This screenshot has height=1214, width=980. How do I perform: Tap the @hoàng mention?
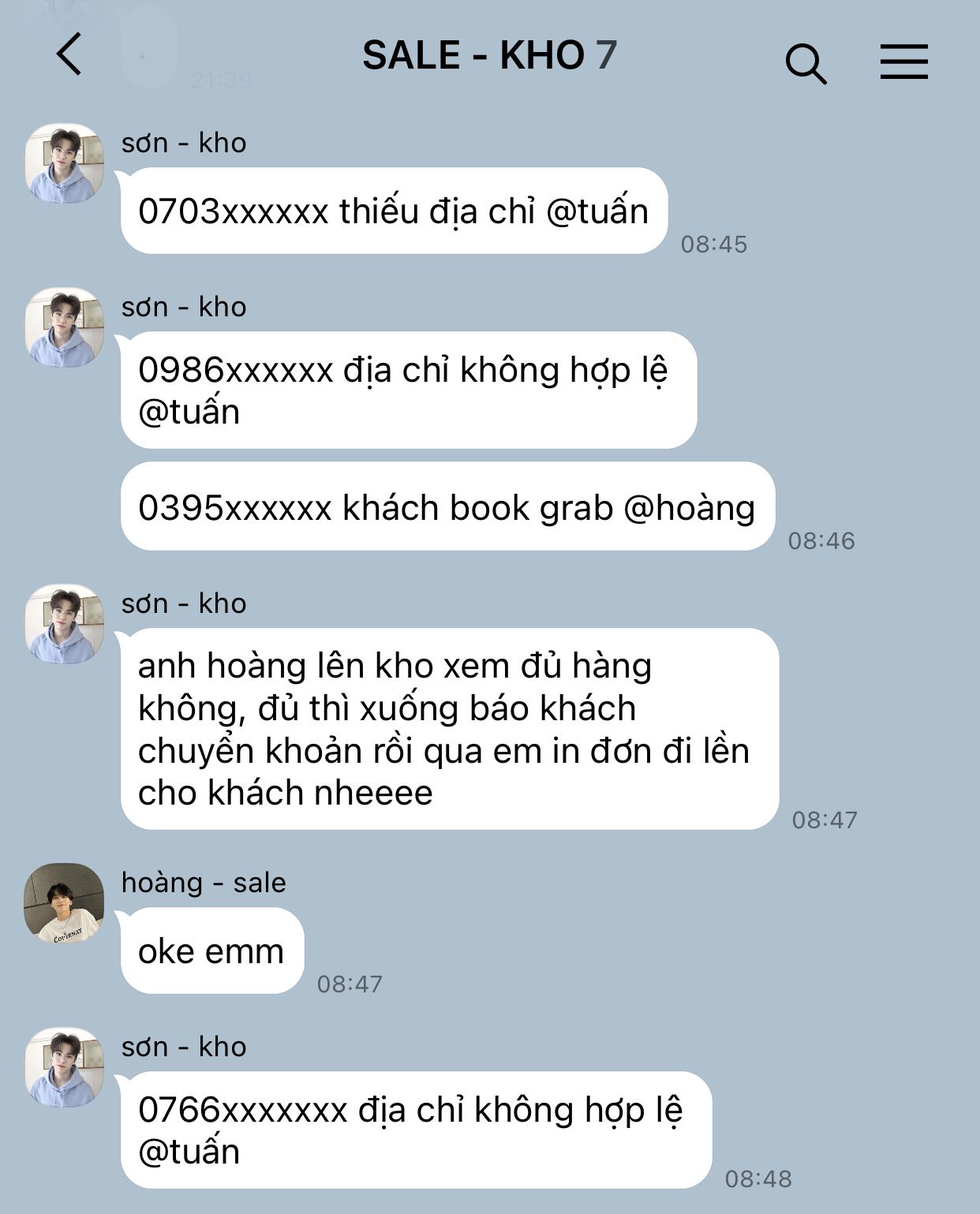coord(689,507)
